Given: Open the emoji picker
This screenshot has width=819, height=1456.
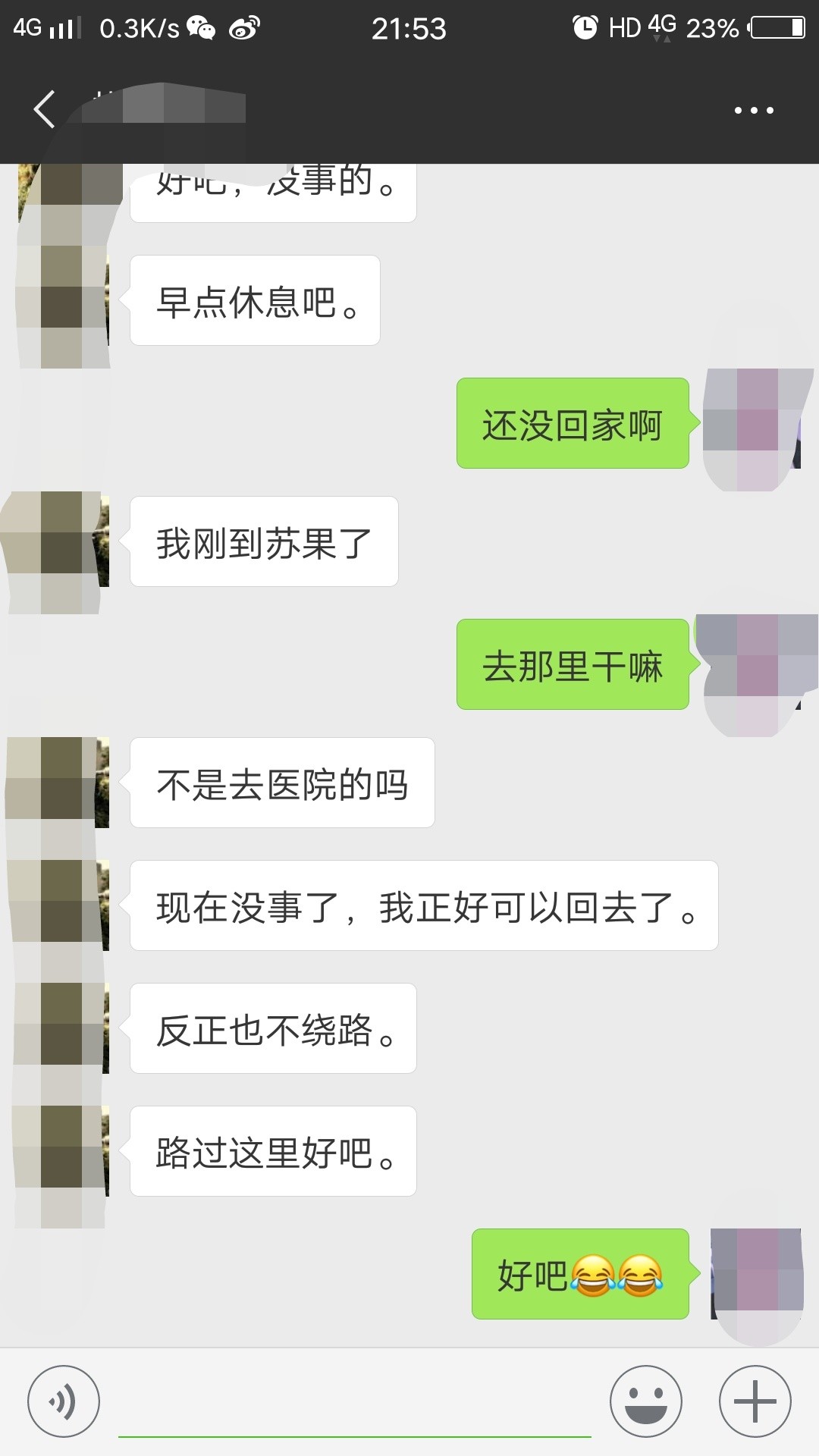Looking at the screenshot, I should [646, 1402].
